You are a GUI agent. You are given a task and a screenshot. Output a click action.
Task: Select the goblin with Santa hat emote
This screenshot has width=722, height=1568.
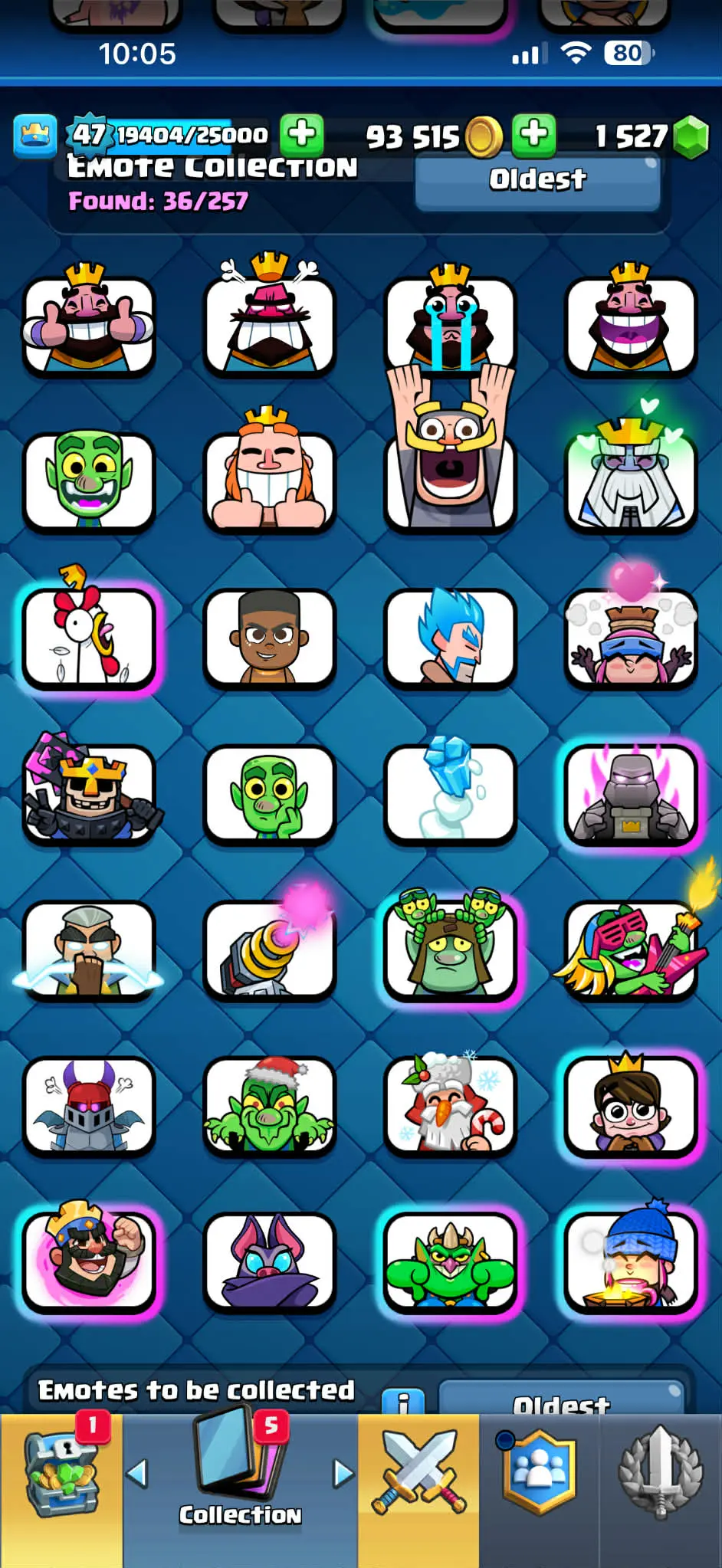(x=269, y=1106)
